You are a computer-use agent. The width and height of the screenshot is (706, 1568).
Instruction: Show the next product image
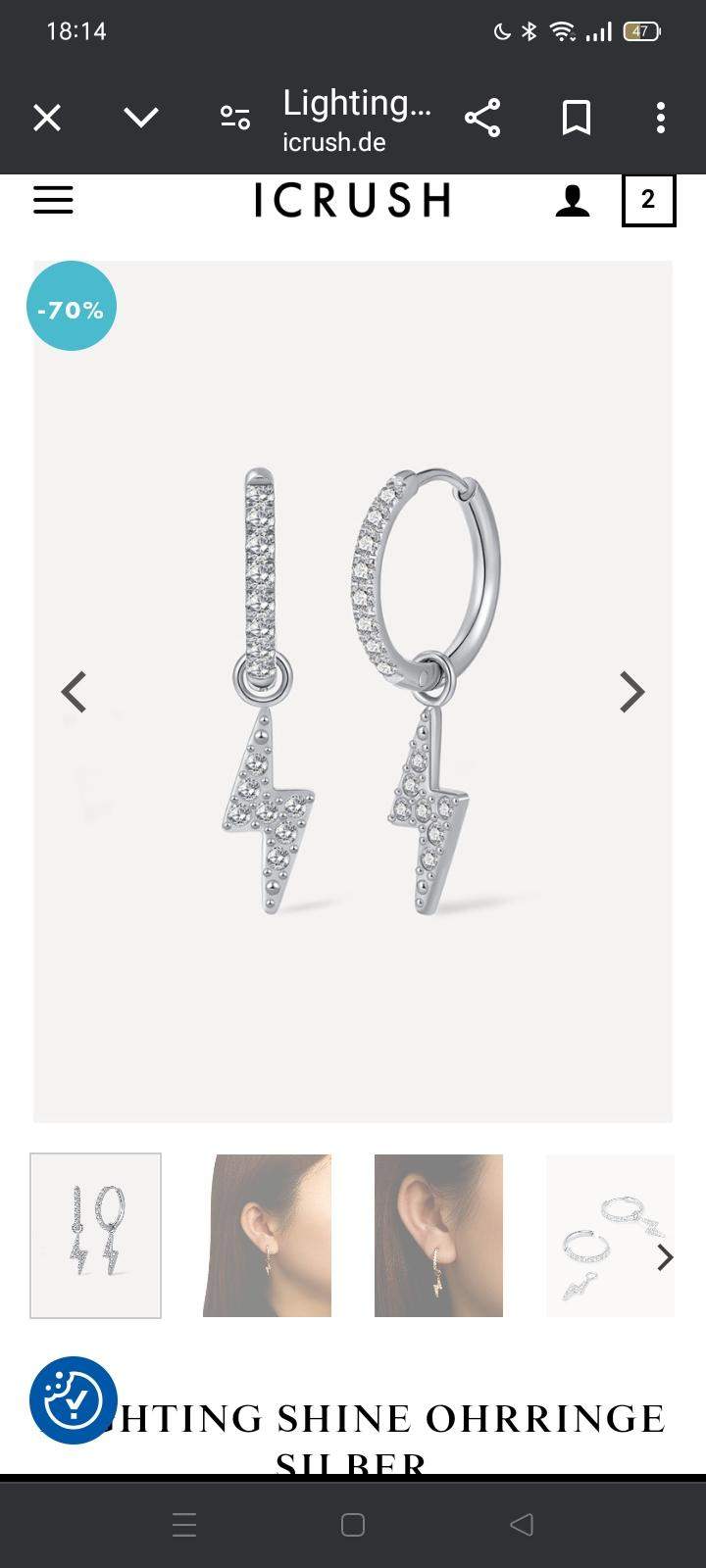630,692
